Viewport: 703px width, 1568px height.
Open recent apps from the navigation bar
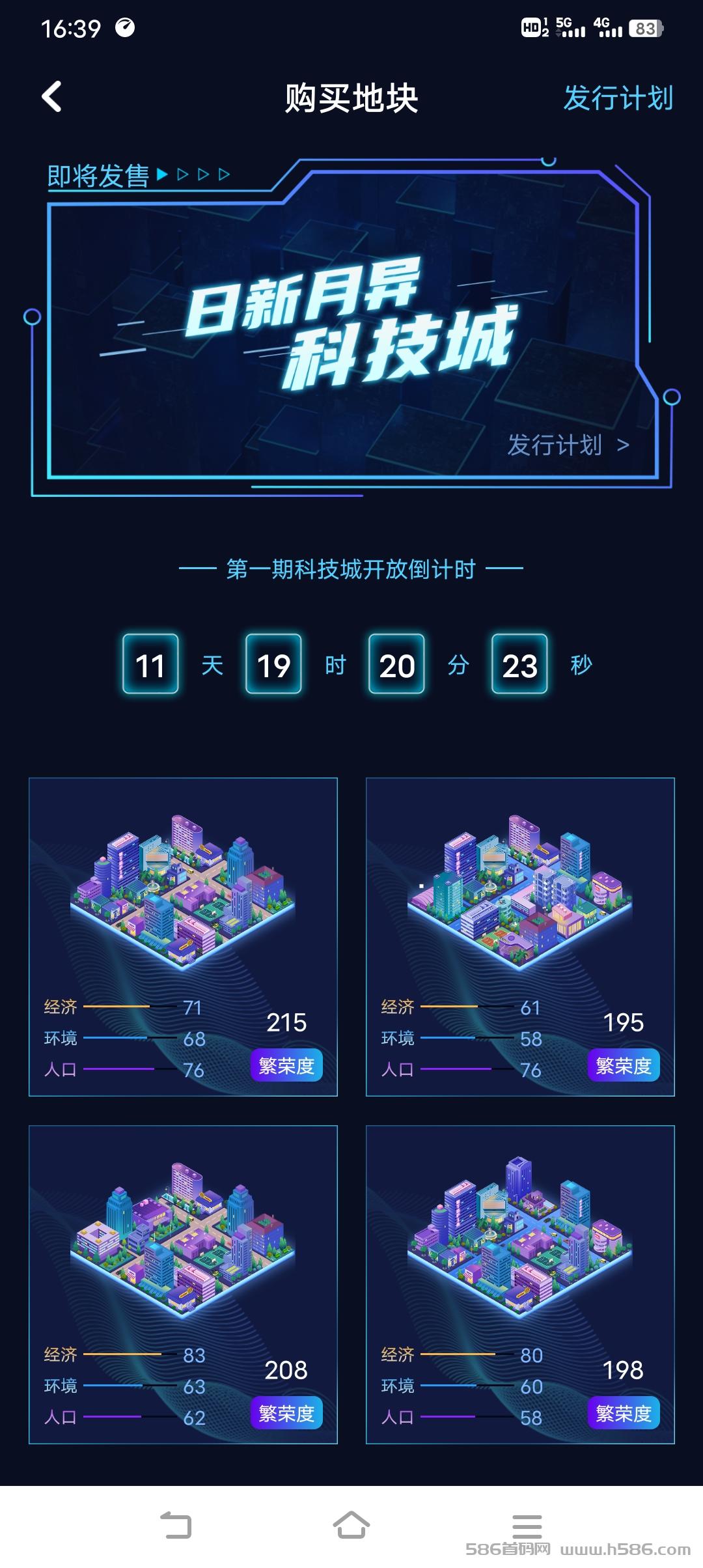(x=527, y=1526)
